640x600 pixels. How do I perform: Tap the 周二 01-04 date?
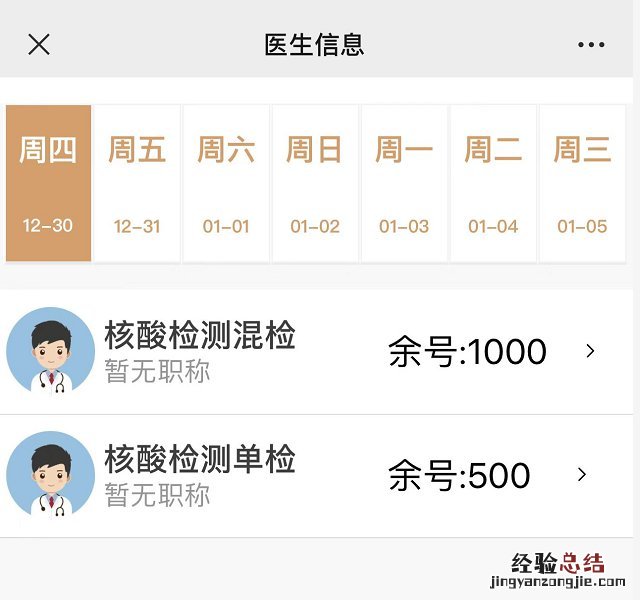point(493,184)
